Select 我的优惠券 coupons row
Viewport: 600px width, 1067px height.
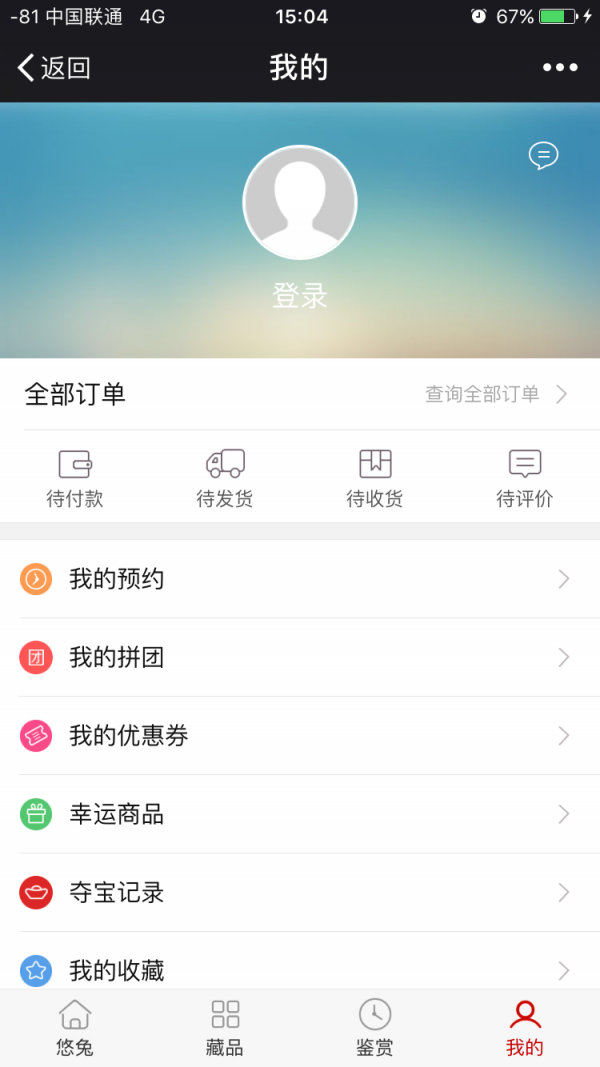(x=300, y=736)
